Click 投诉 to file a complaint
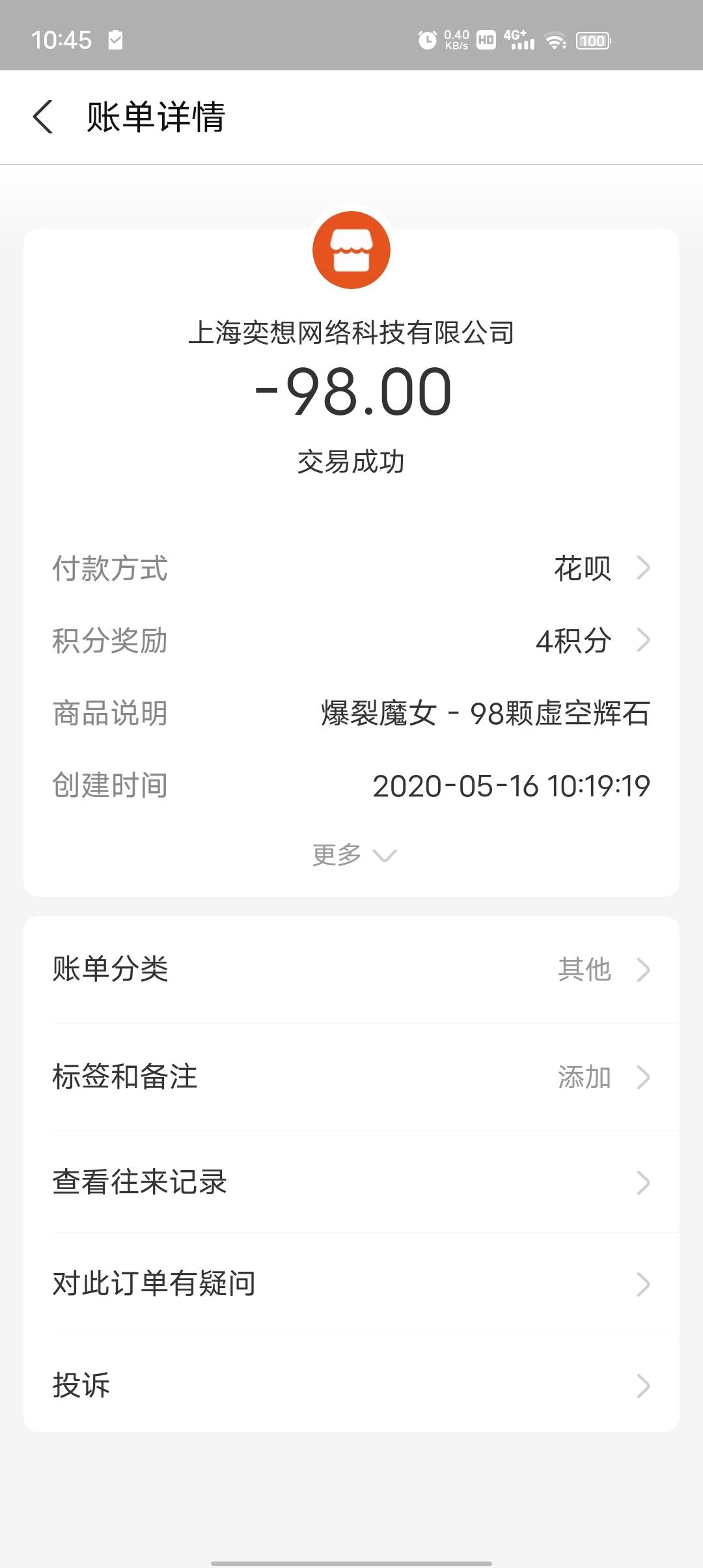 [351, 1386]
